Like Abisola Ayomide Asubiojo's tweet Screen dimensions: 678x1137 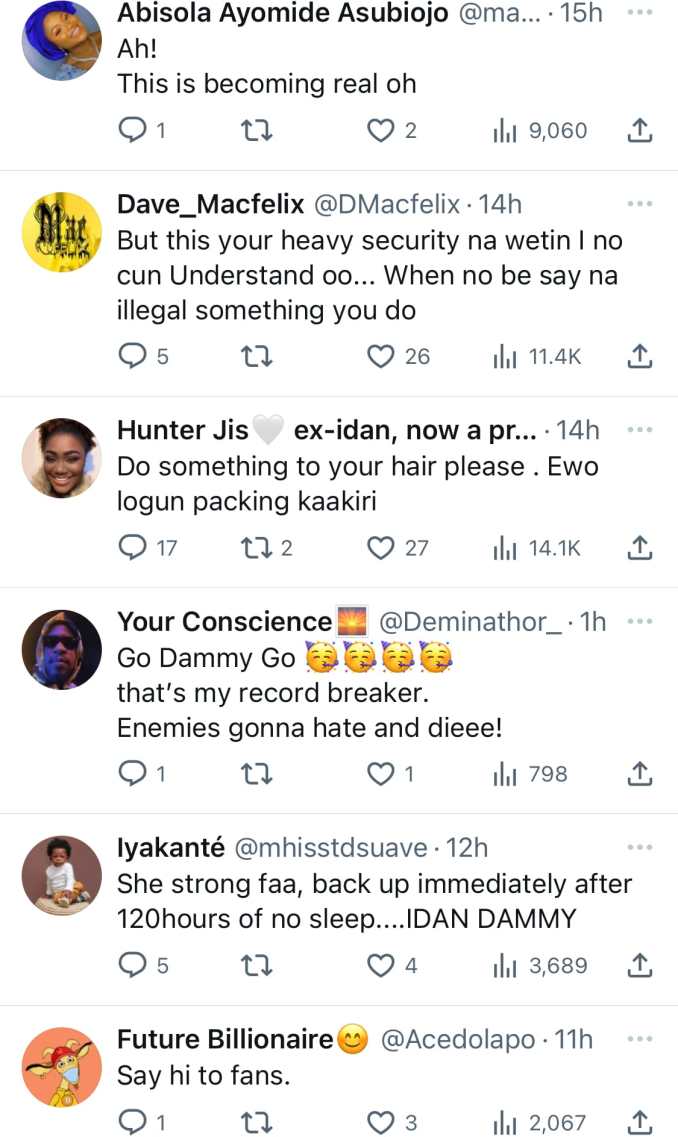pos(380,130)
